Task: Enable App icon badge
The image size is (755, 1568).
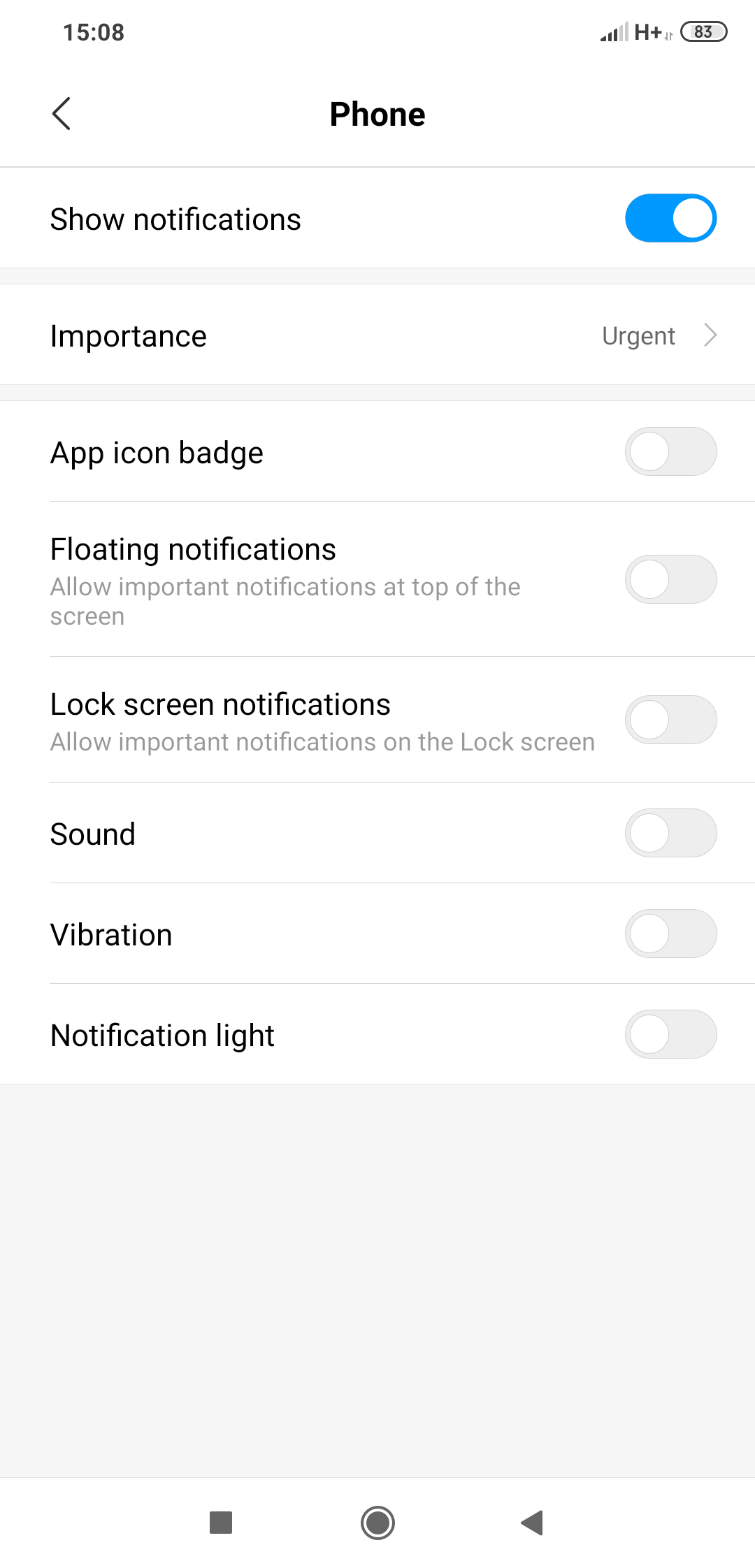Action: [670, 451]
